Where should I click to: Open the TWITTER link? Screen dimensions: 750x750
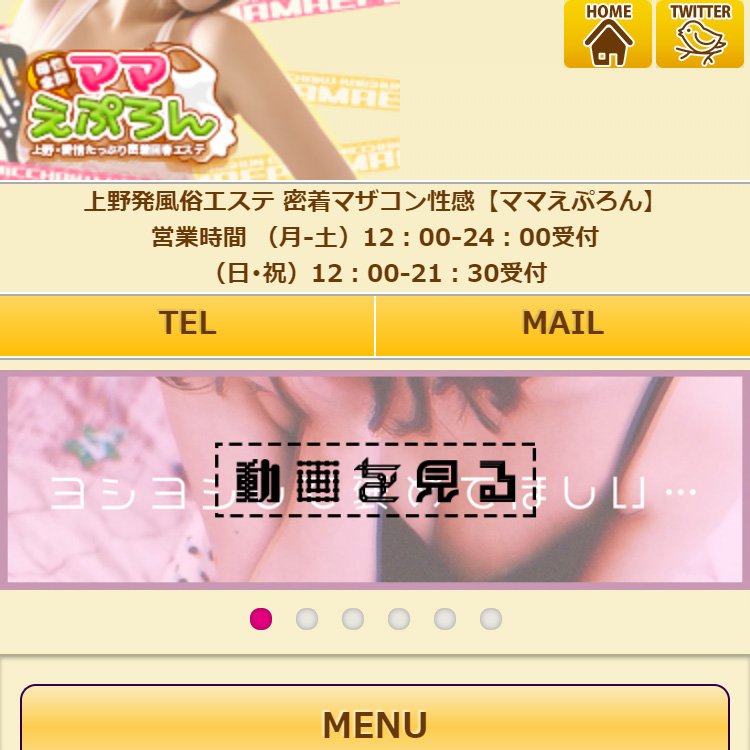click(x=700, y=34)
